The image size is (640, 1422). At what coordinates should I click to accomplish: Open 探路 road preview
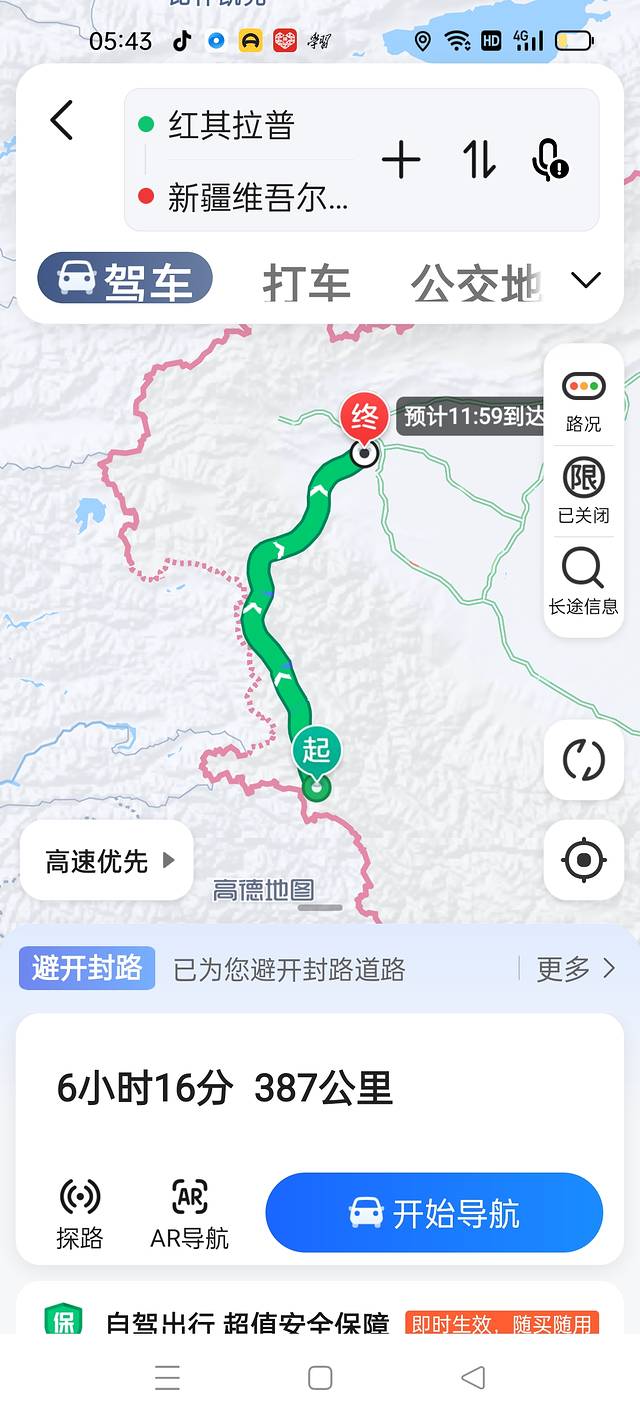[x=80, y=1213]
